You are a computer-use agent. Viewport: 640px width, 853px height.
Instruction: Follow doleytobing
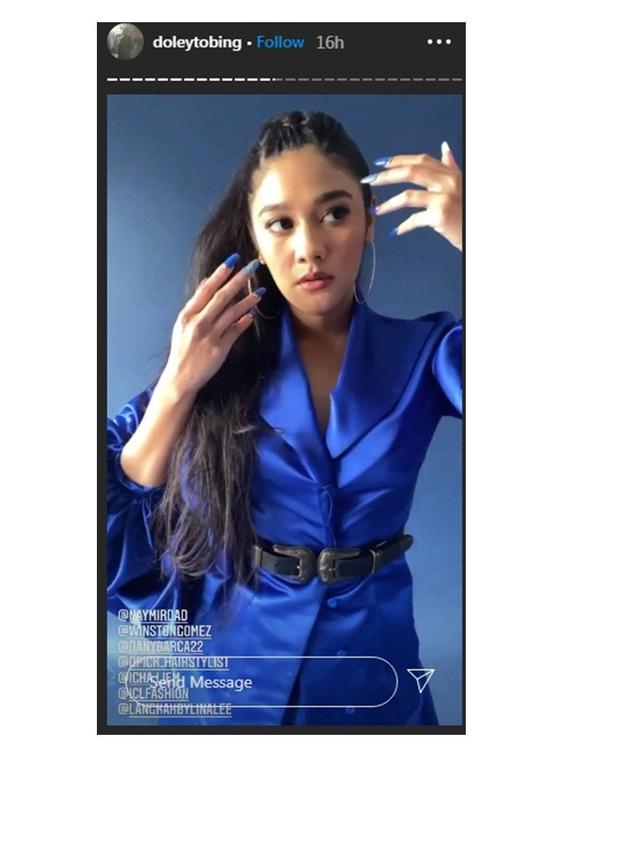click(280, 42)
